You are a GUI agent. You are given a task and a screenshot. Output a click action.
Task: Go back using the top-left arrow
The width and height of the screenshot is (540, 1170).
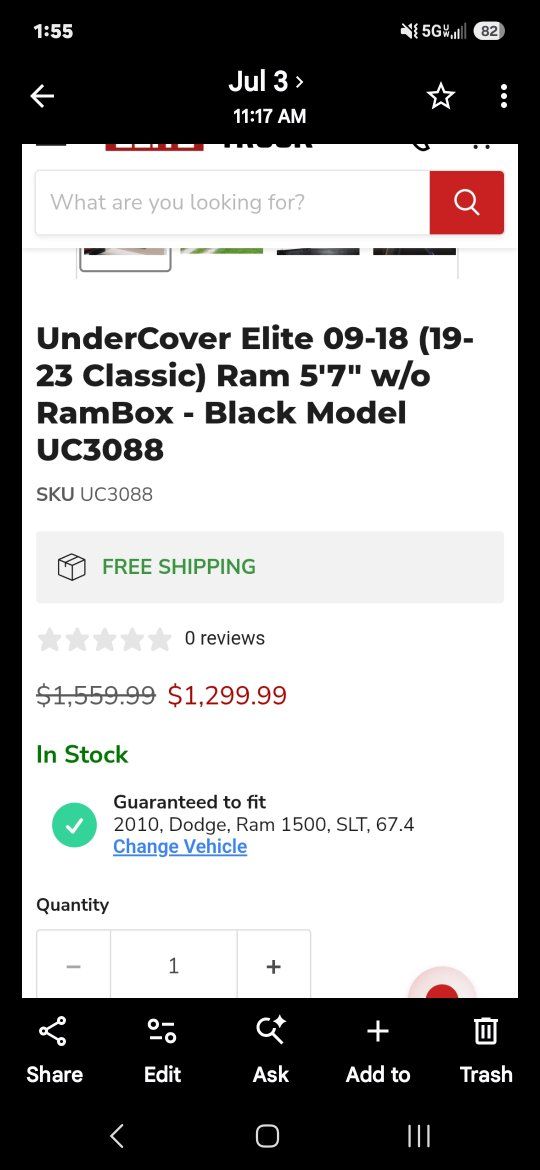click(x=42, y=96)
